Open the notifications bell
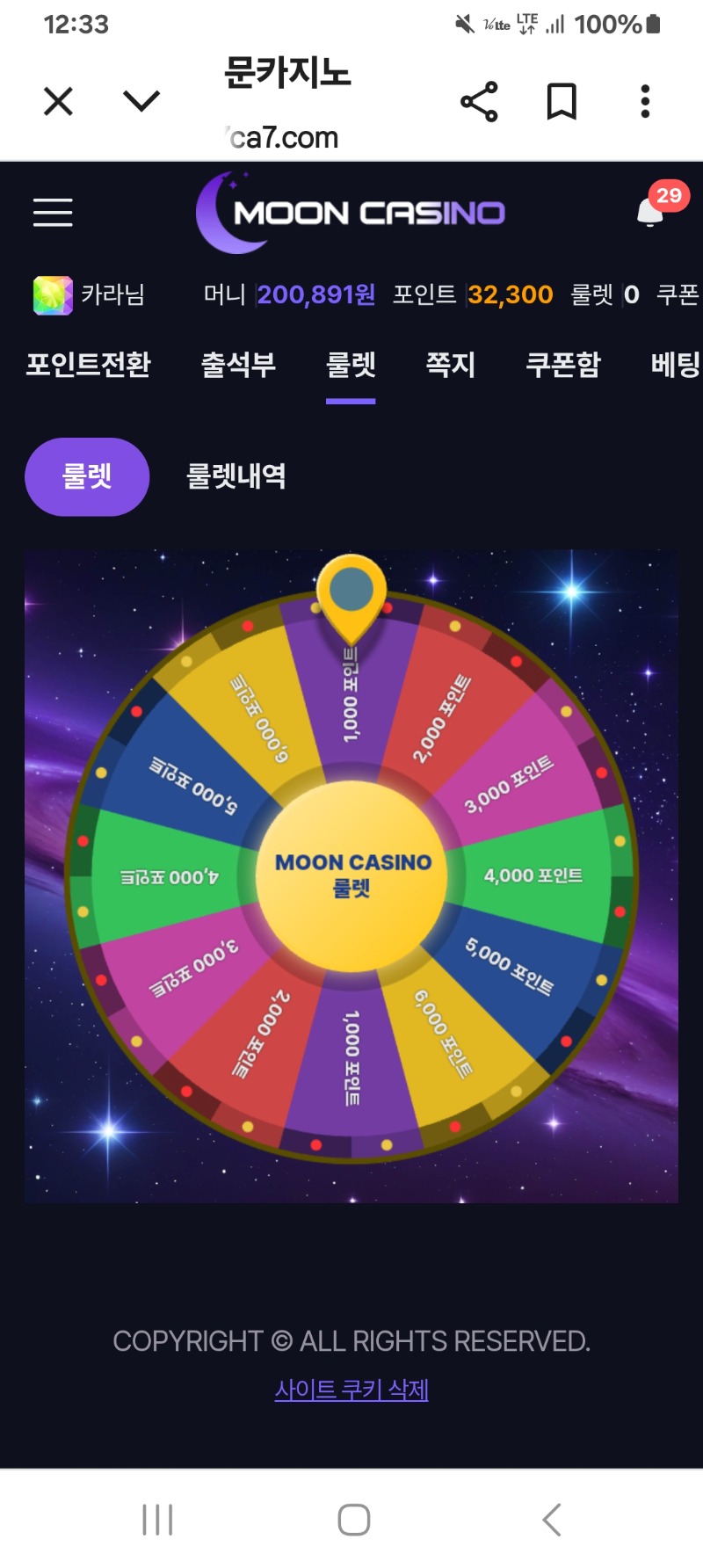Viewport: 703px width, 1568px height. (x=651, y=212)
